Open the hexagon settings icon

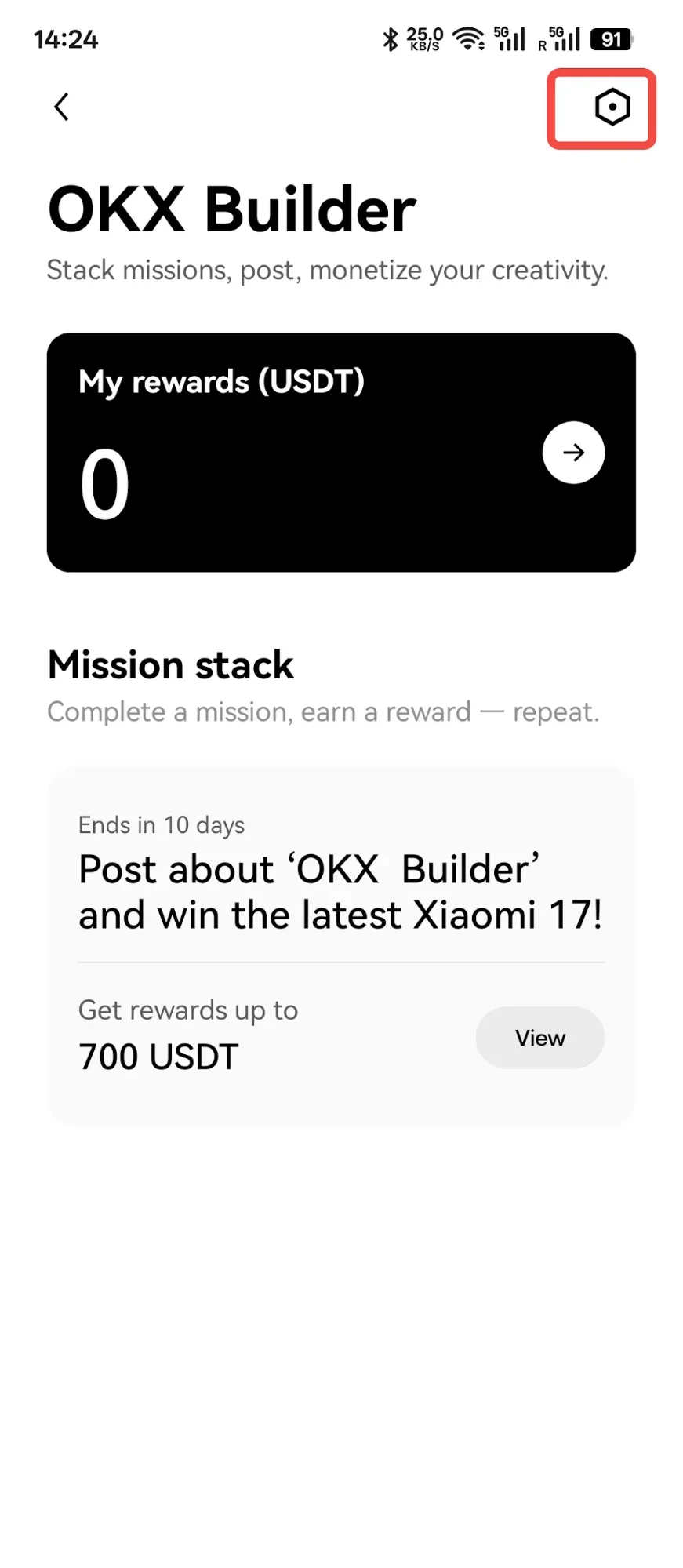[612, 107]
